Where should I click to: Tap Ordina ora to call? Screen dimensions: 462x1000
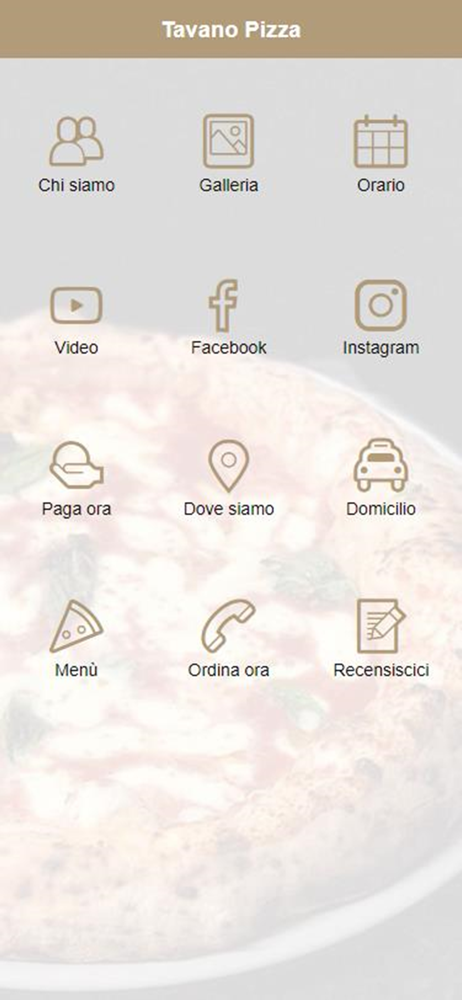(228, 639)
